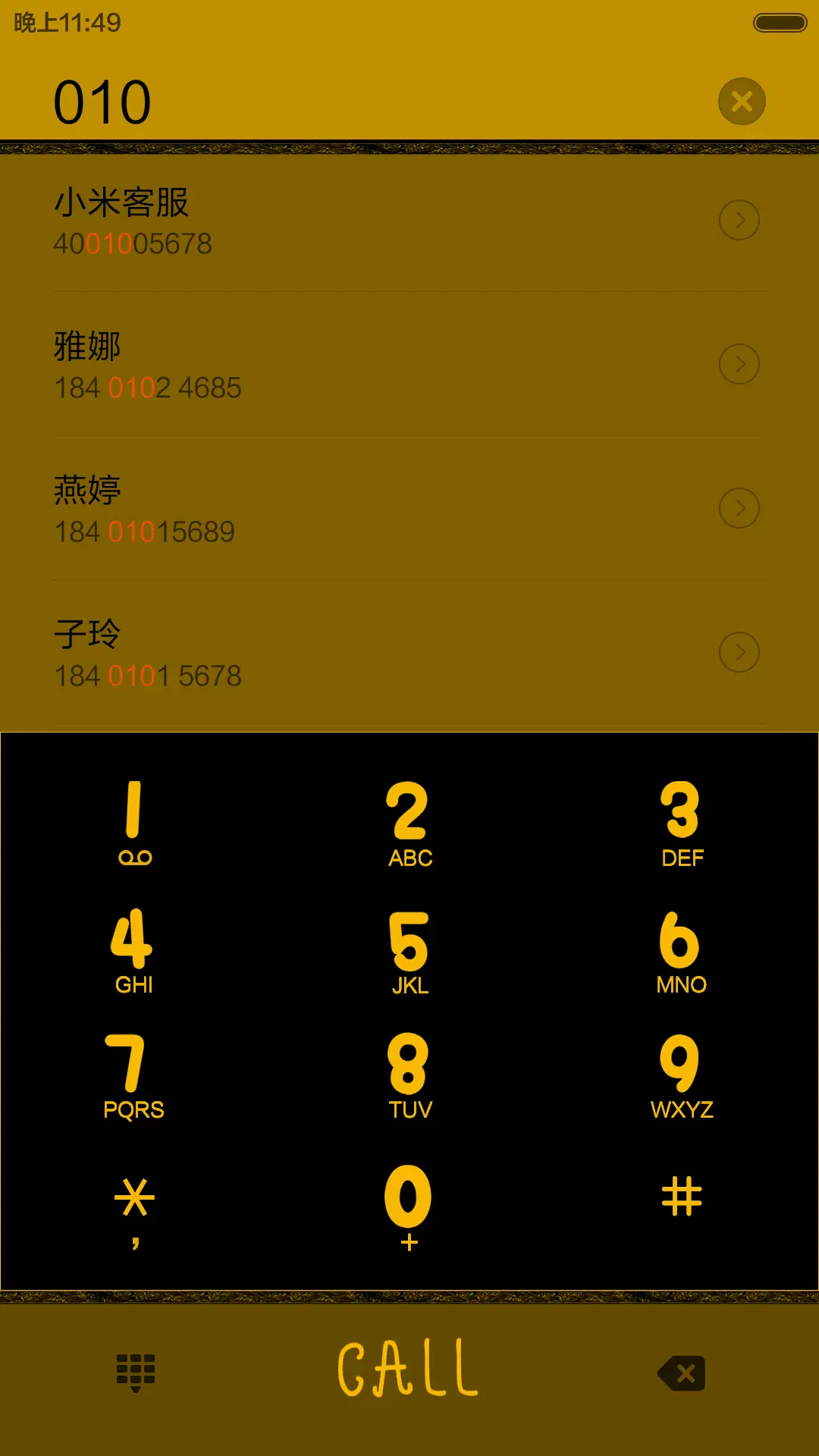
Task: Tap the pound key on the keypad
Action: coord(682,1198)
